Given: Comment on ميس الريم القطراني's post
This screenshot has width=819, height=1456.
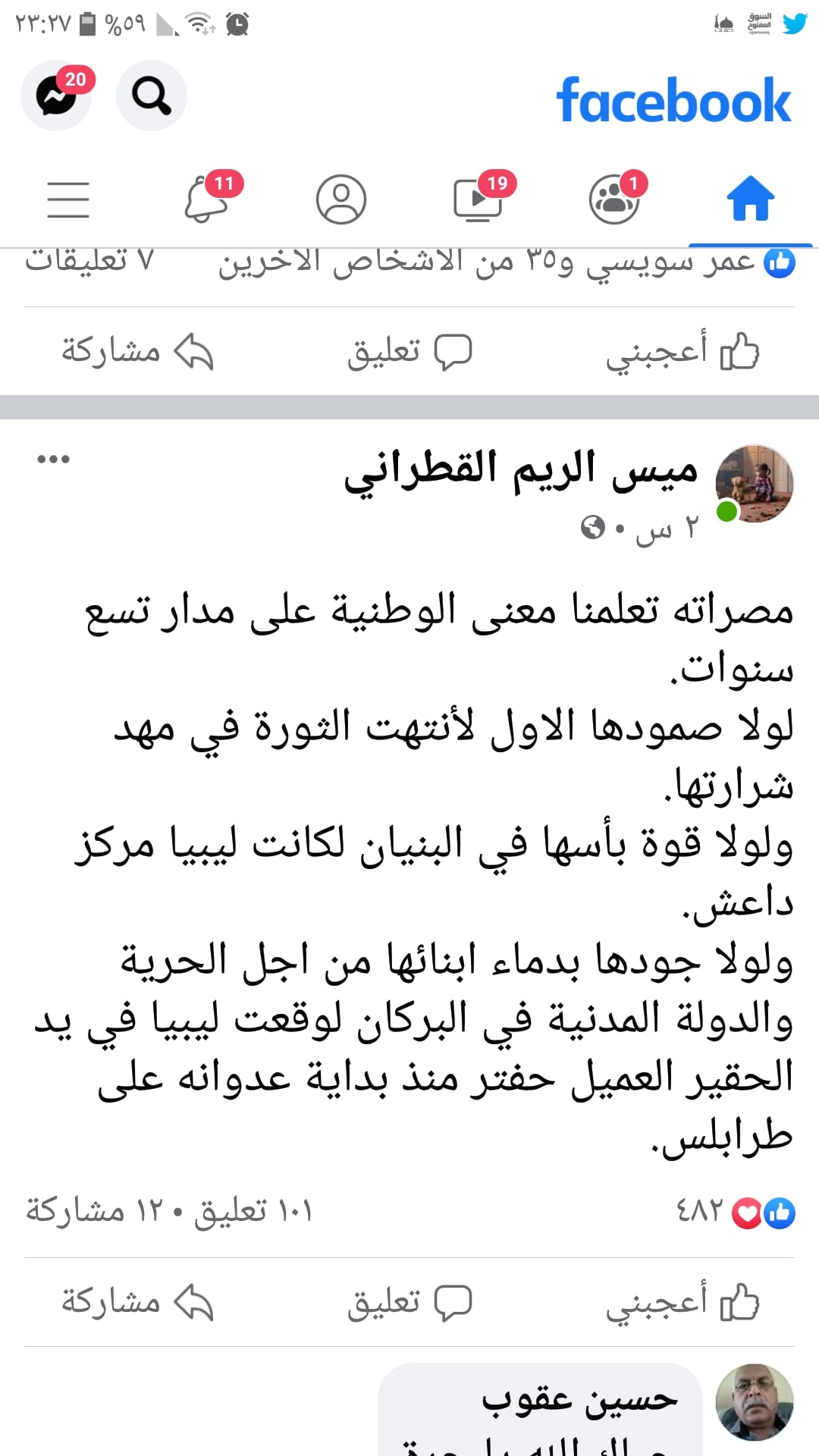Looking at the screenshot, I should [x=409, y=1303].
